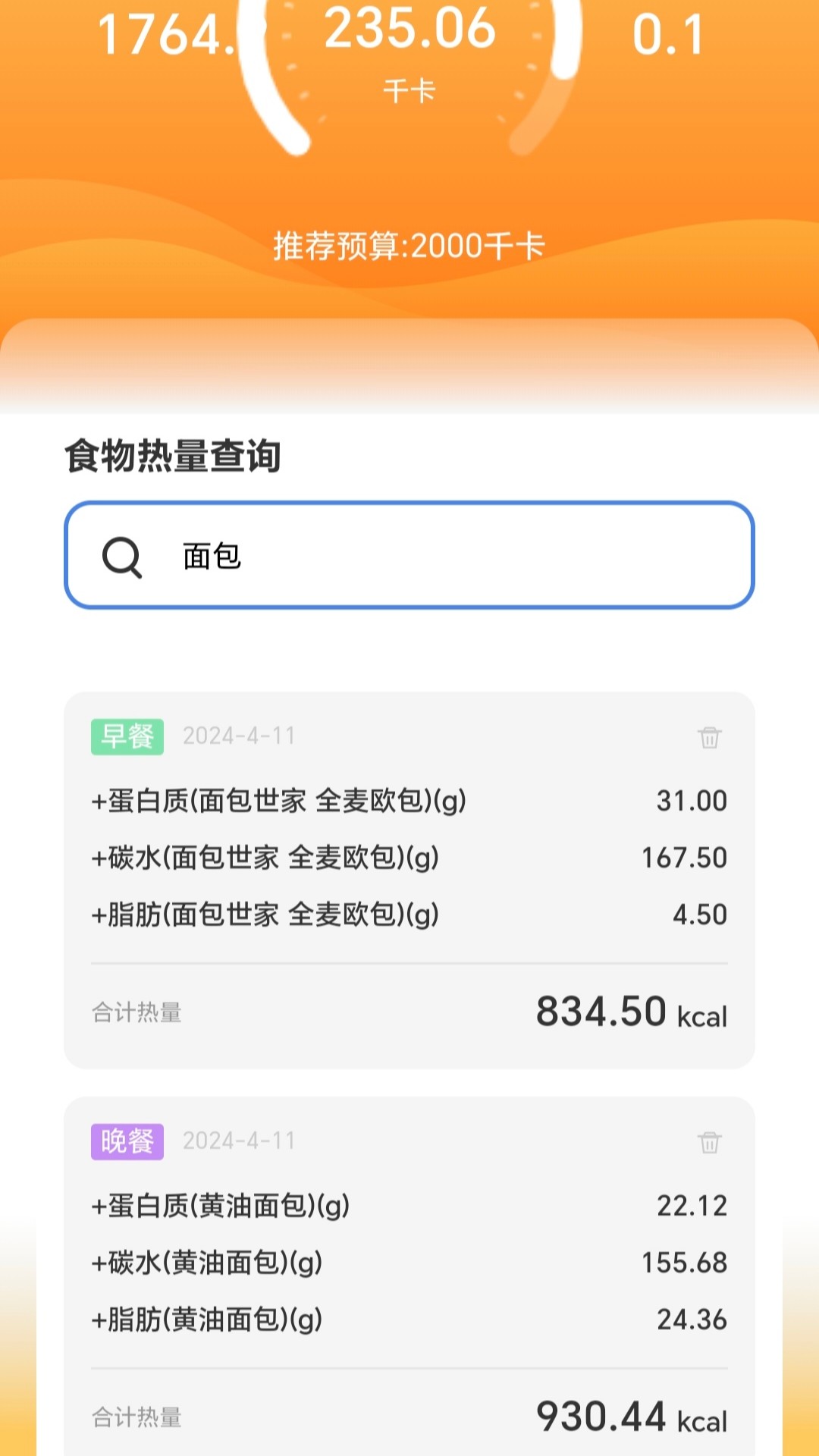Select the 晚餐 meal tag
Screen dimensions: 819x1456
pyautogui.click(x=127, y=1141)
